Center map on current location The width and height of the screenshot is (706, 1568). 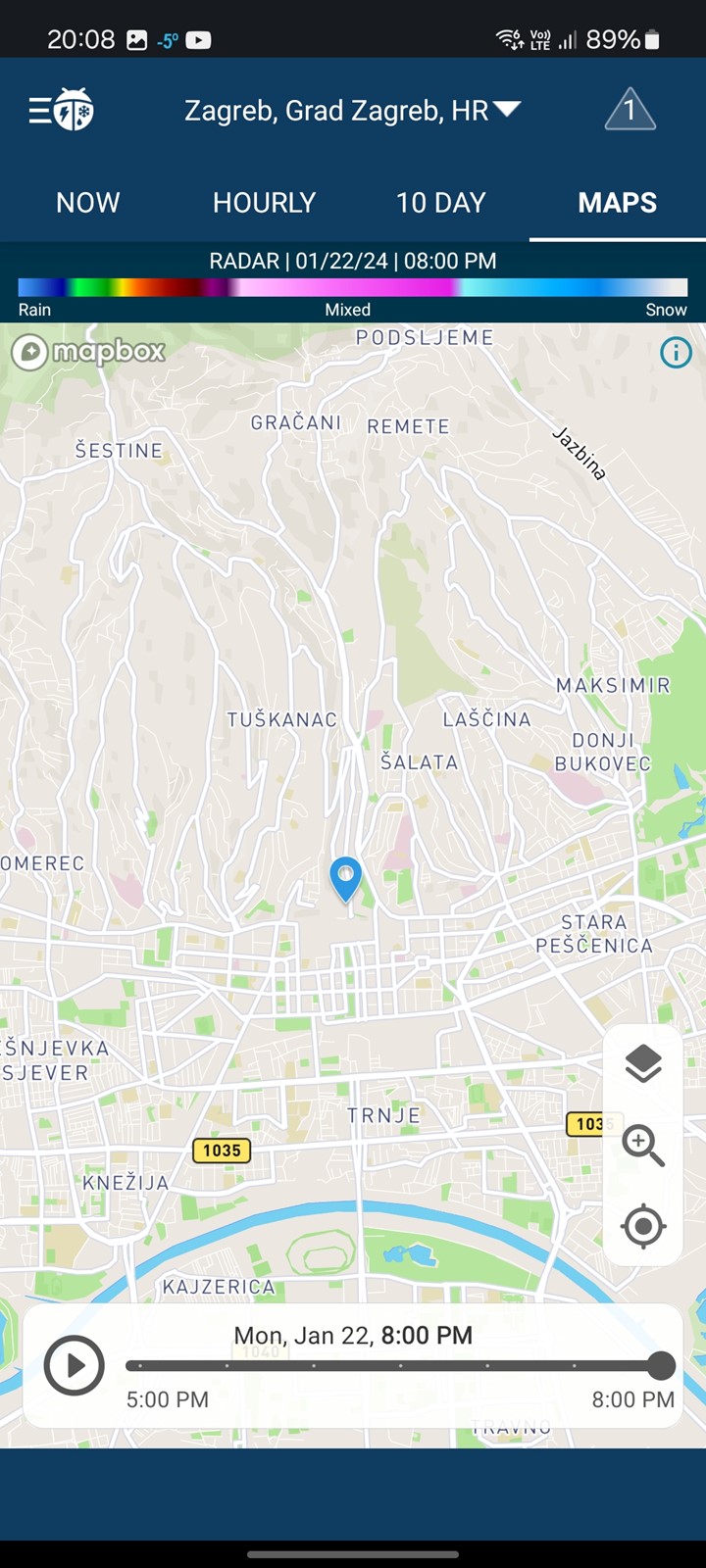click(x=643, y=1226)
